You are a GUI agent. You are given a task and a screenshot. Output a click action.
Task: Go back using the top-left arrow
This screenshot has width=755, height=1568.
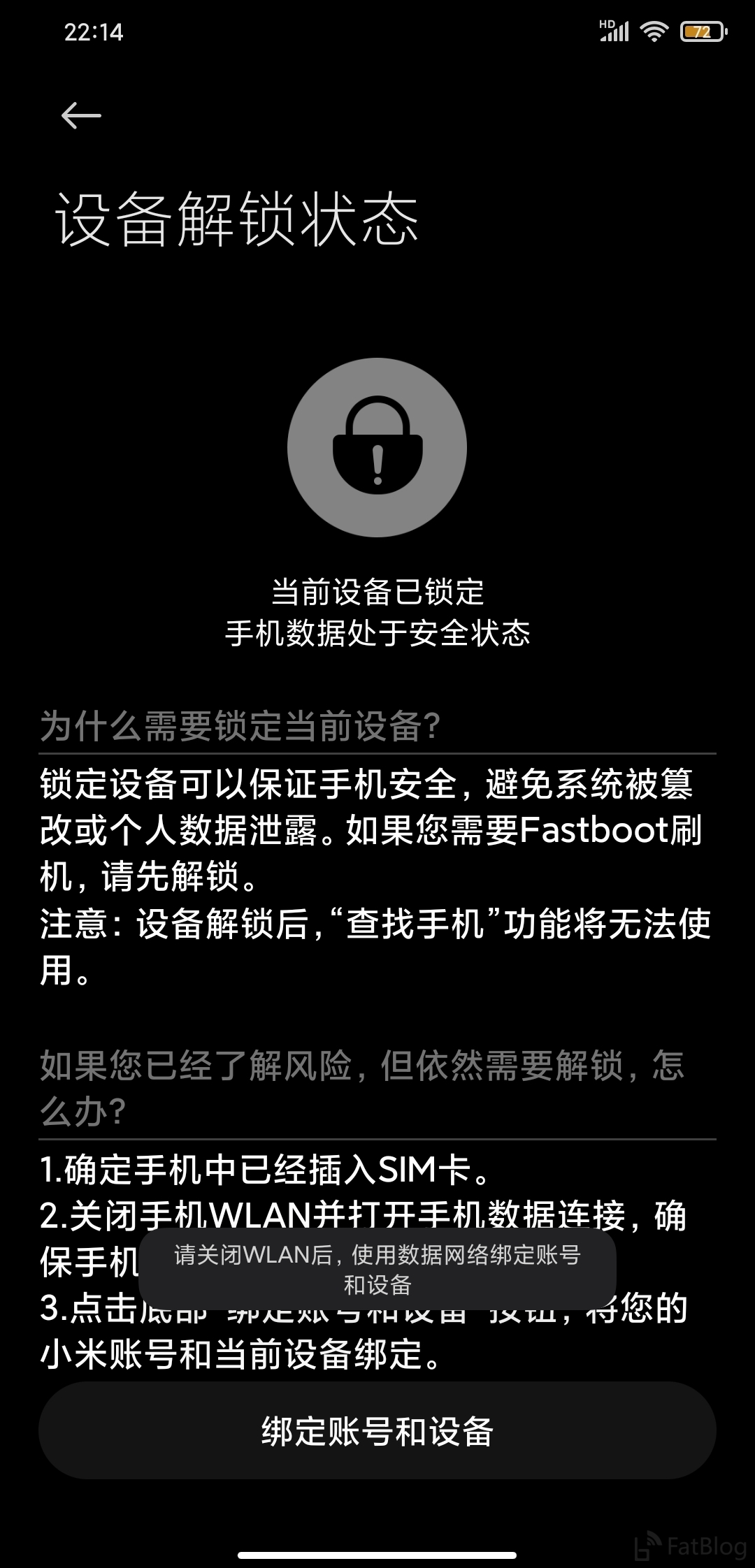tap(81, 116)
